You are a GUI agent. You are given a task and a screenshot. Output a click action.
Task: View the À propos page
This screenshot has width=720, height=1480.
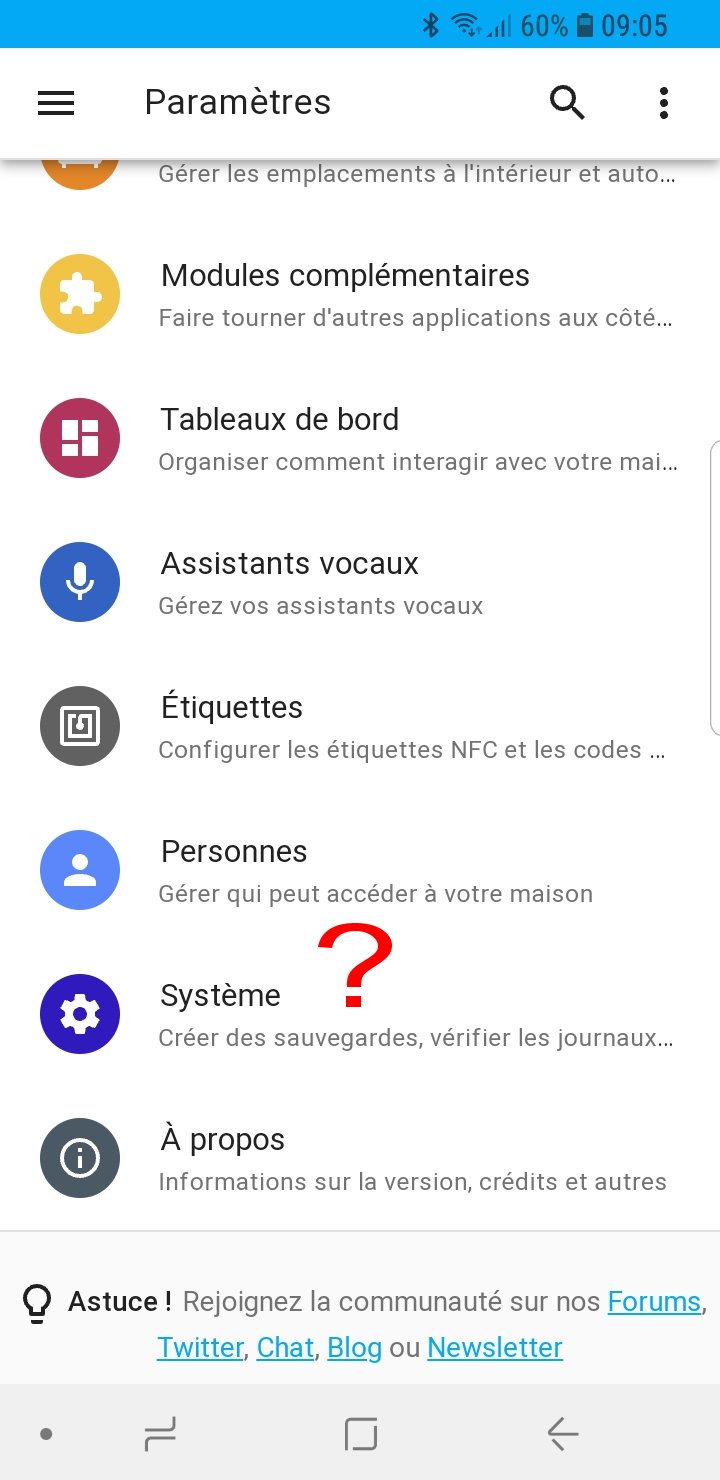click(360, 1158)
